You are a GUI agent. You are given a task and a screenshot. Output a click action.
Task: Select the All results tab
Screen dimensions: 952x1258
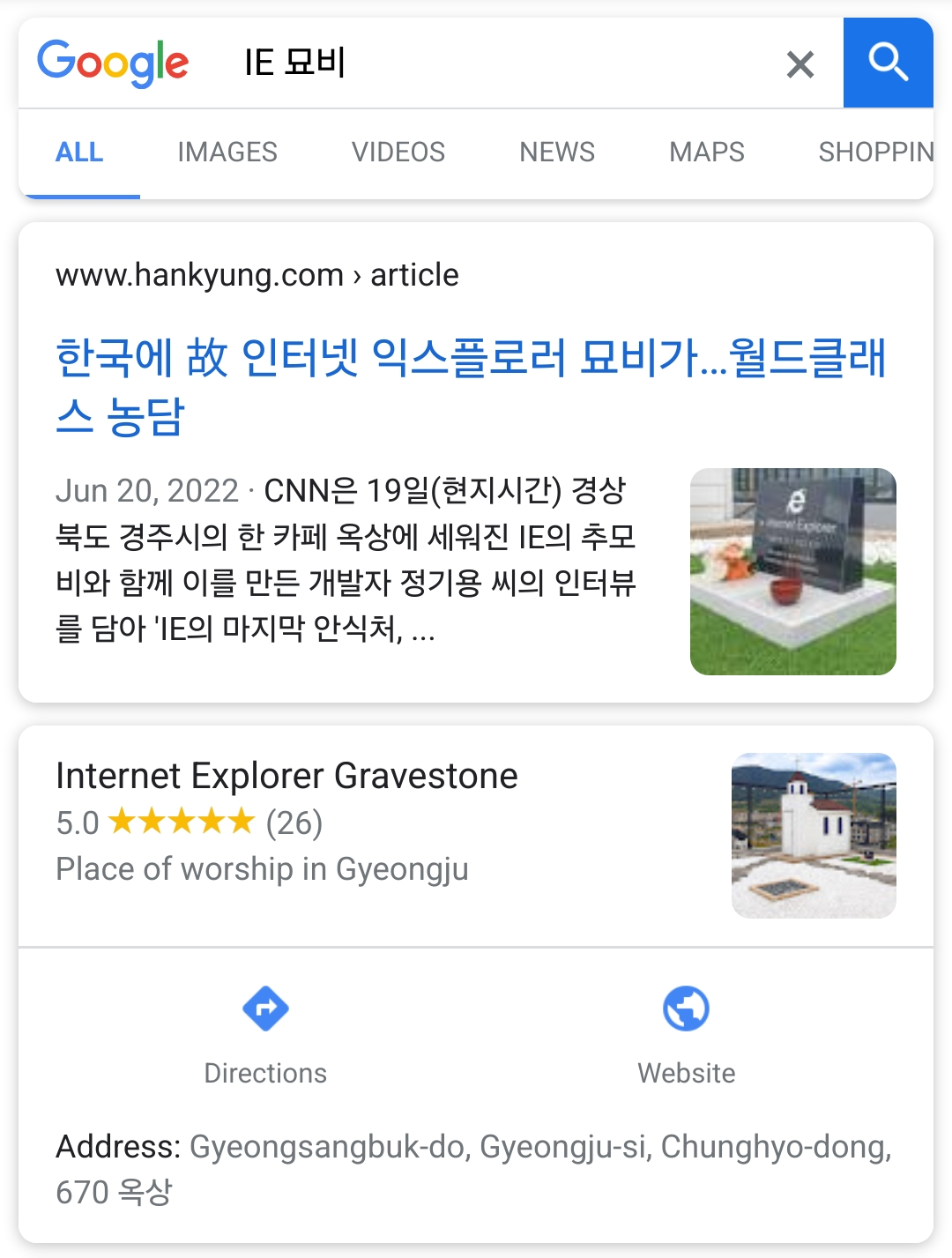[x=79, y=153]
